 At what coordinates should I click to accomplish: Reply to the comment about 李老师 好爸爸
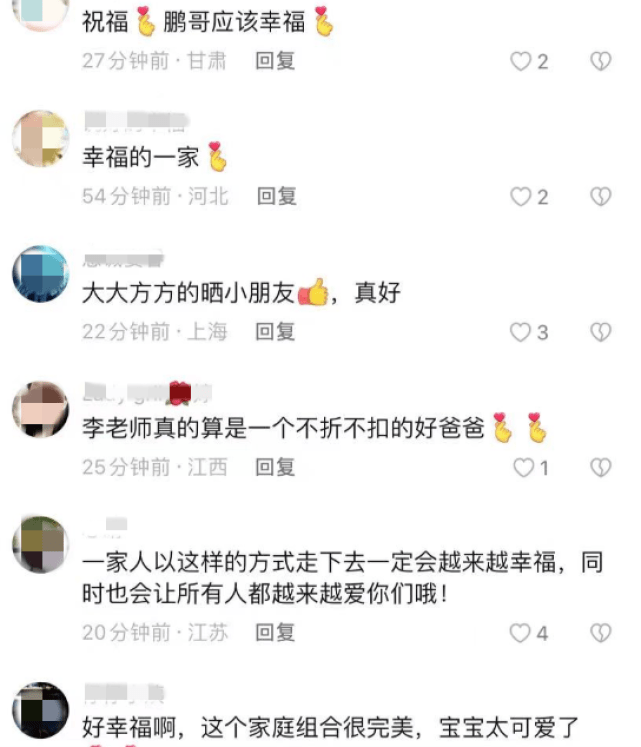point(276,467)
